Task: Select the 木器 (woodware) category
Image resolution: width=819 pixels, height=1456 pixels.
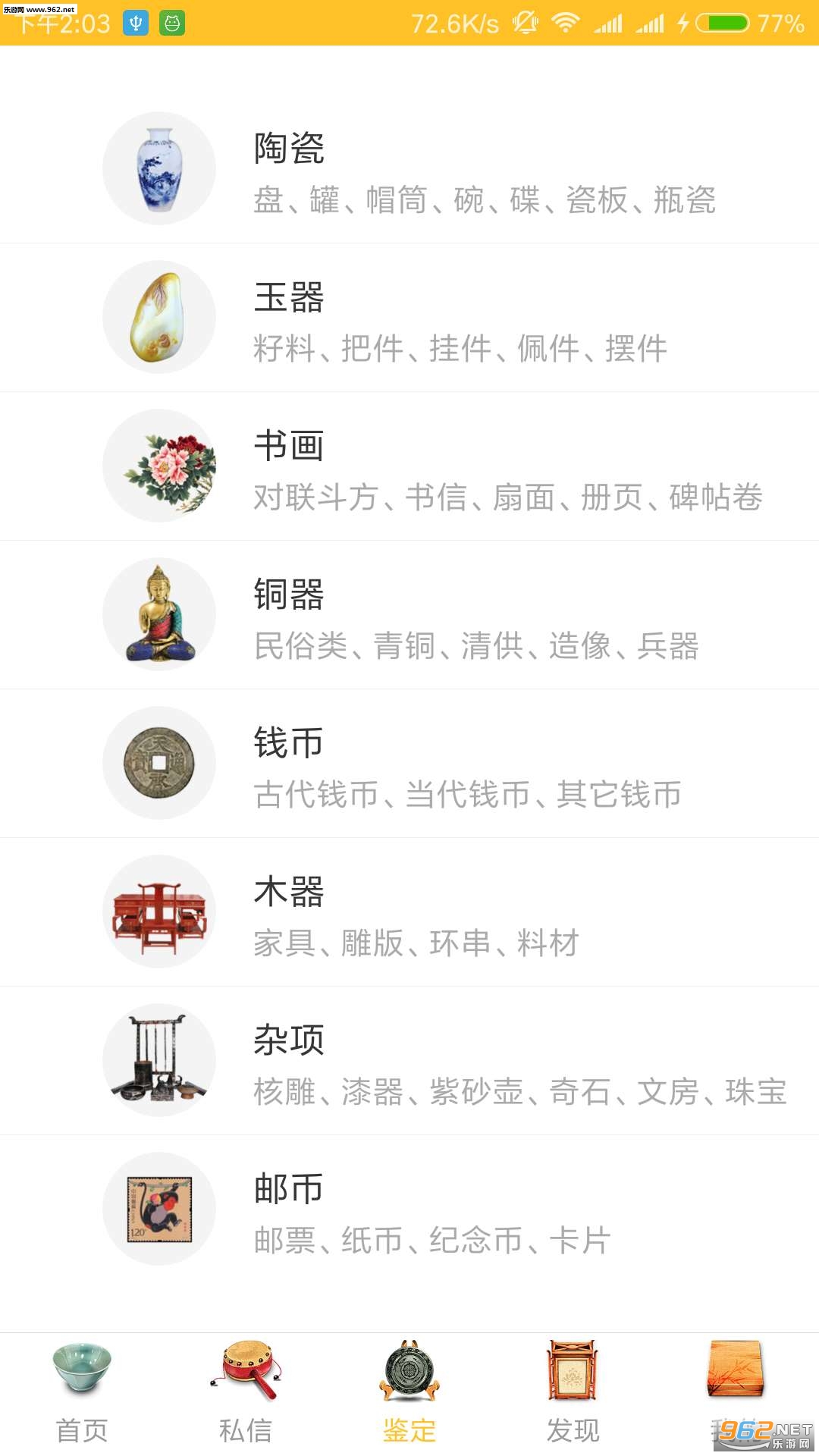Action: pos(409,912)
